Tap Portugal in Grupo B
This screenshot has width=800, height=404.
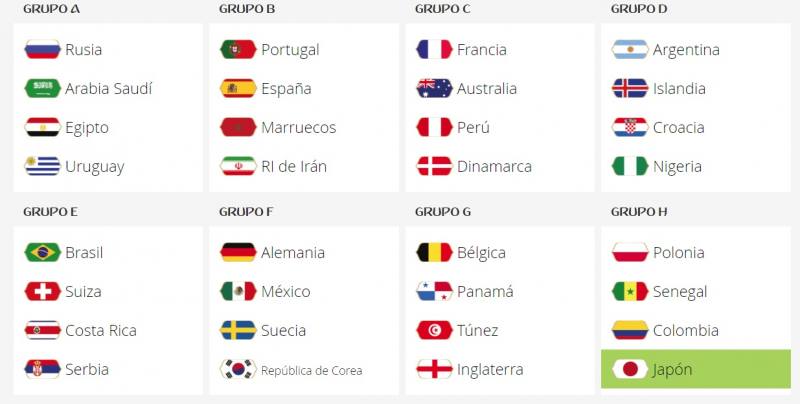point(304,49)
